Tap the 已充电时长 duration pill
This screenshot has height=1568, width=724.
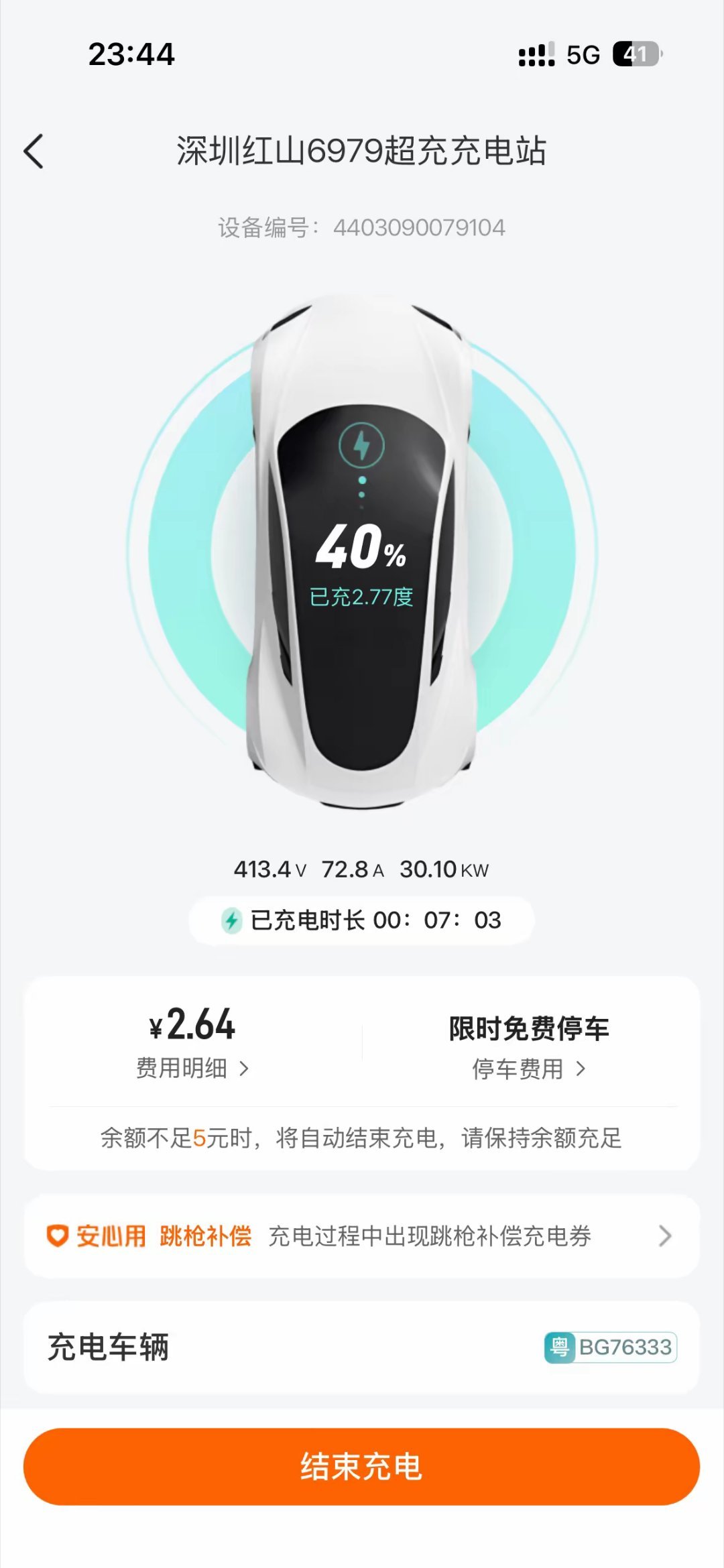[362, 919]
